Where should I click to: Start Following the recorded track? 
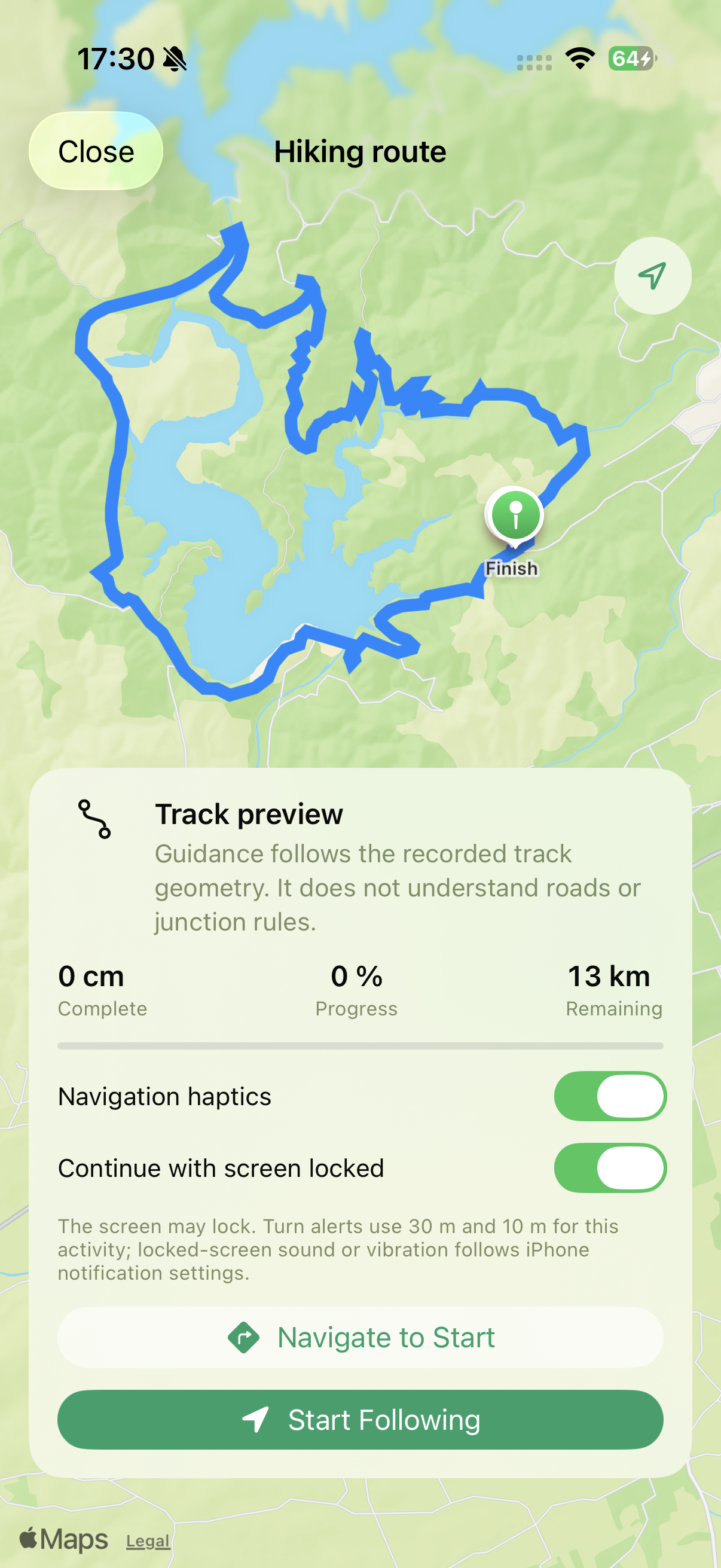[x=360, y=1420]
